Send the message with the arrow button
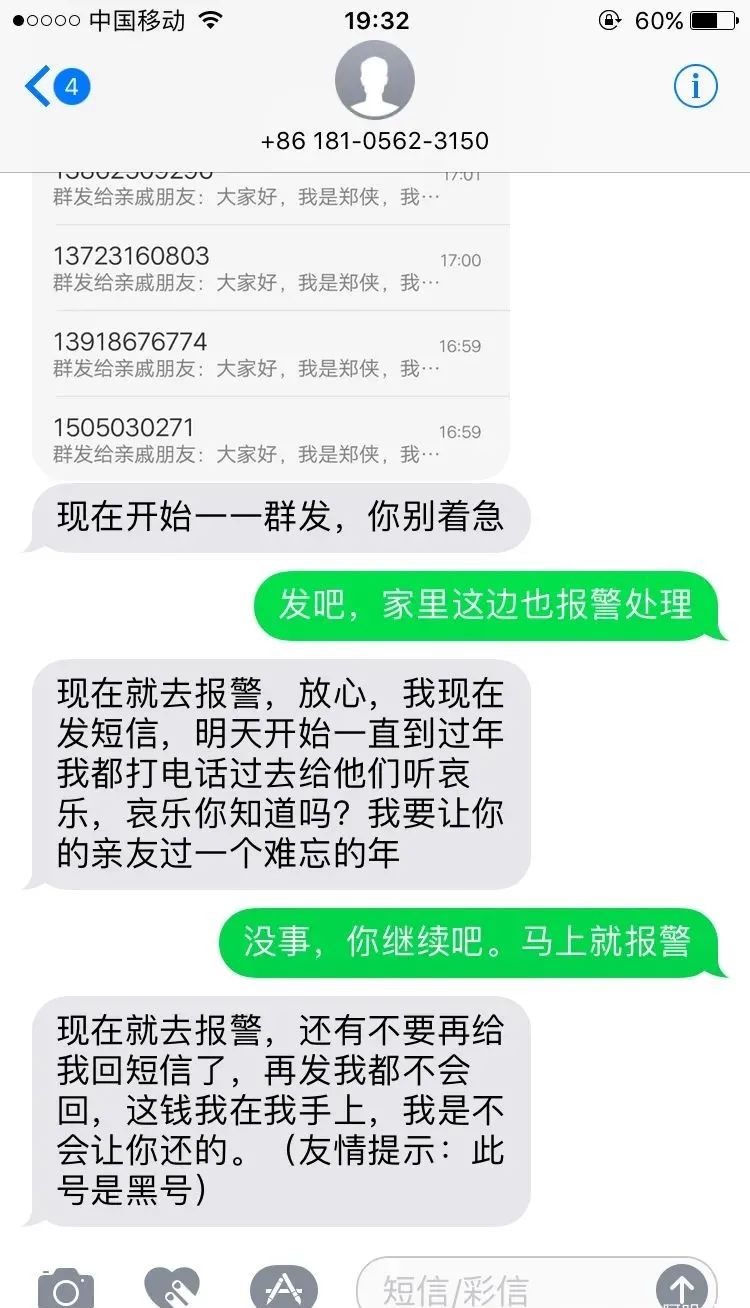 click(x=687, y=1288)
